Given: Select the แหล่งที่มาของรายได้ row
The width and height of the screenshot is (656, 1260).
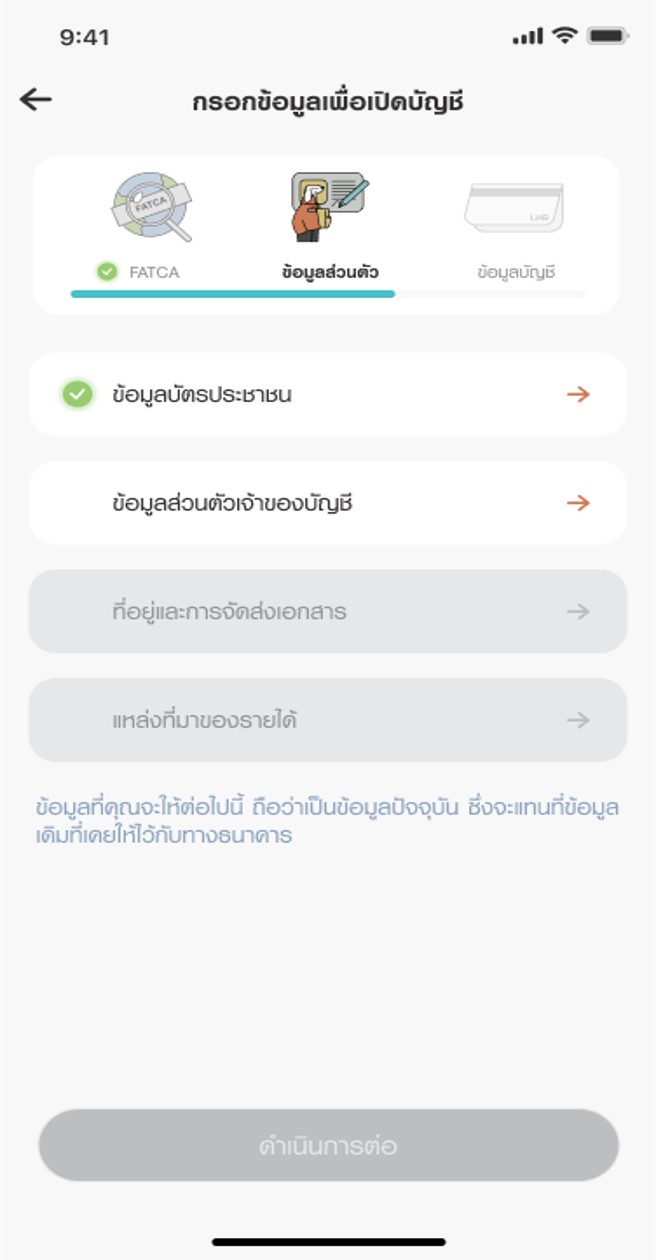Looking at the screenshot, I should point(328,720).
